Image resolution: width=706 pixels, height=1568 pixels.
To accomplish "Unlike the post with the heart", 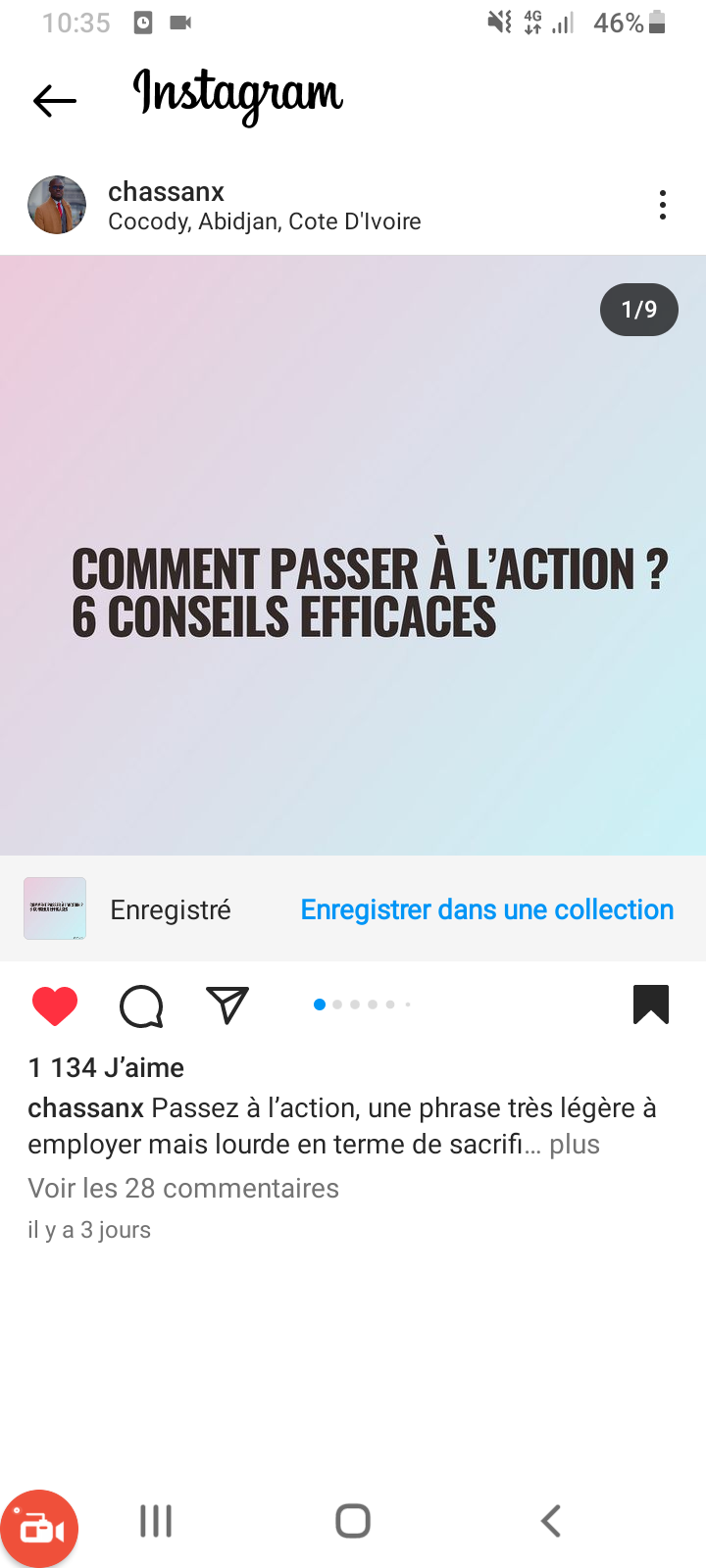I will point(55,1006).
